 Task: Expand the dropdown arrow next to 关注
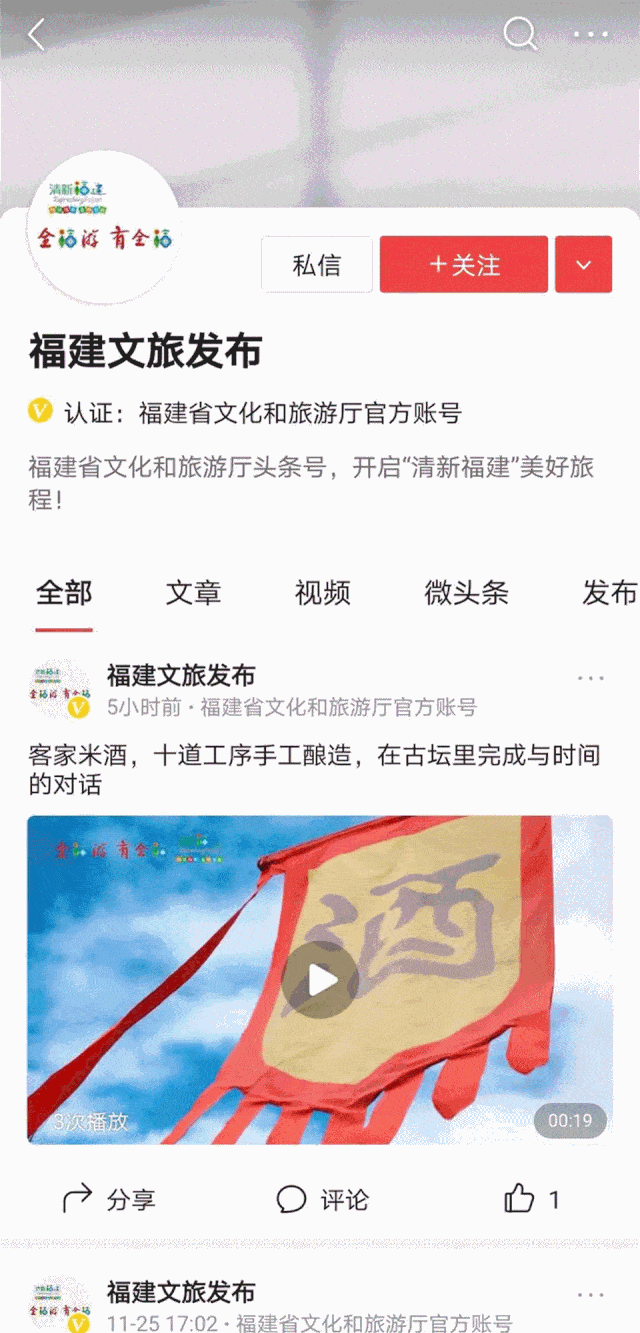point(583,265)
